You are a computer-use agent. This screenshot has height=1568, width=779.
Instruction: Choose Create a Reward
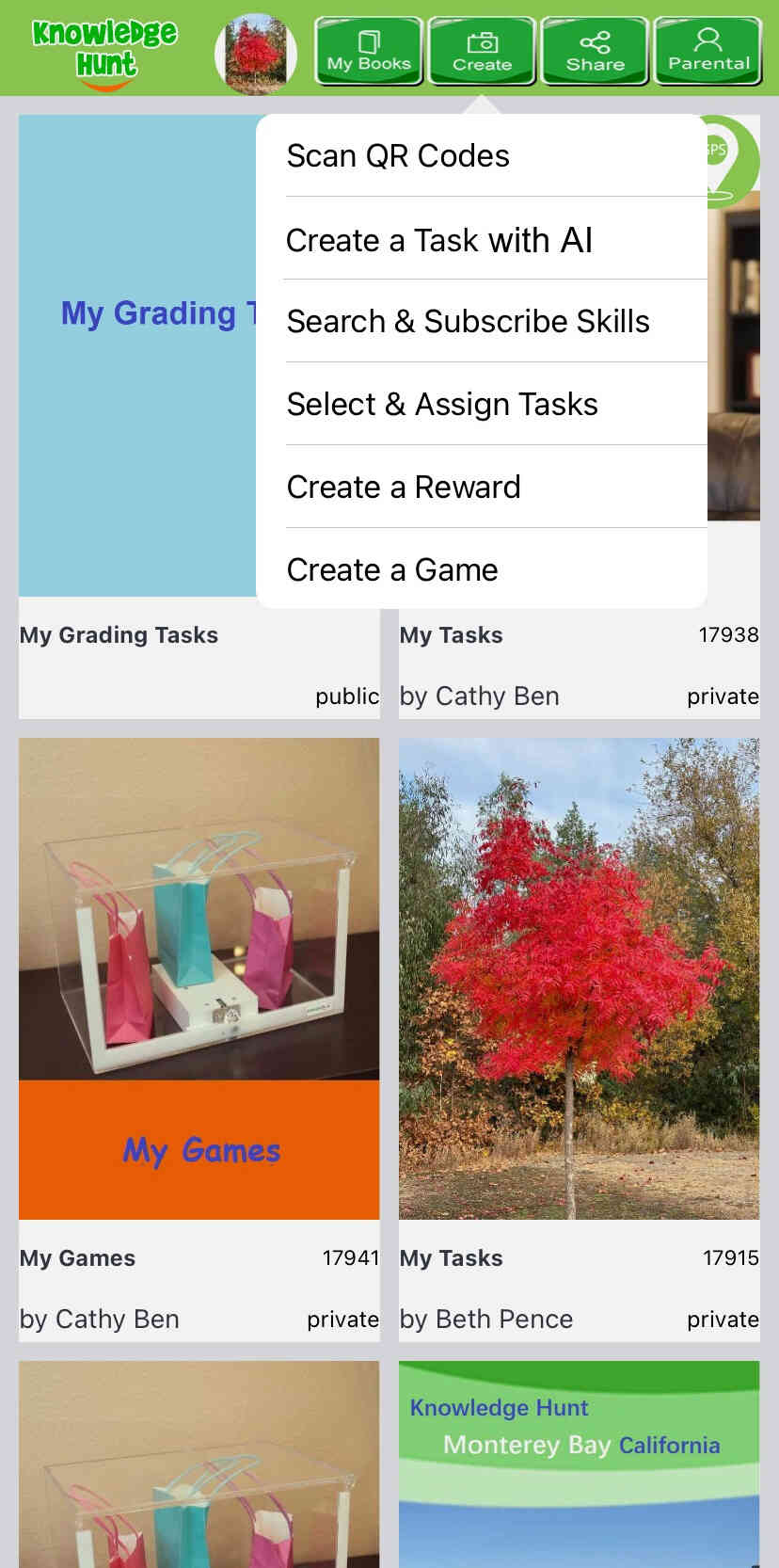[404, 488]
